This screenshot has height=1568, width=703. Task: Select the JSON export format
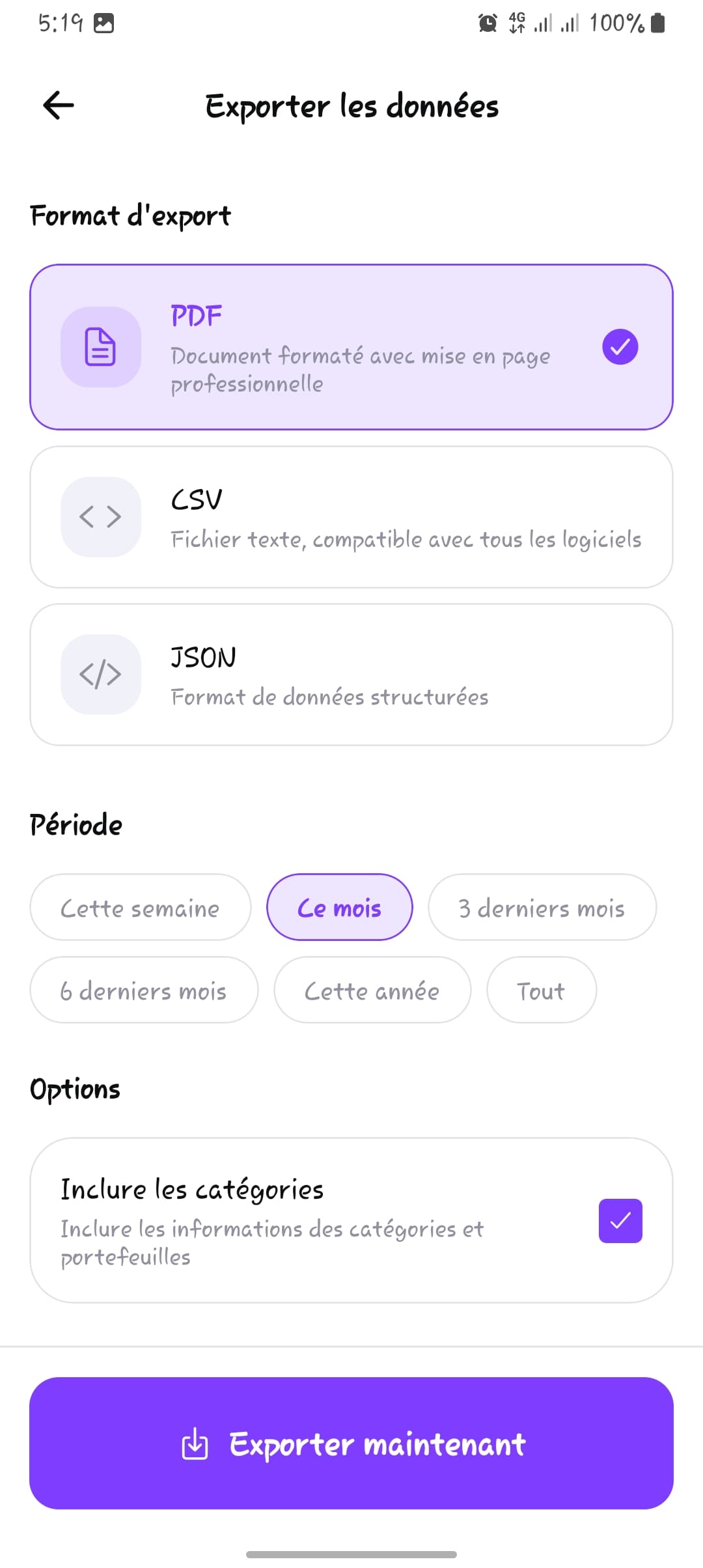(x=351, y=674)
